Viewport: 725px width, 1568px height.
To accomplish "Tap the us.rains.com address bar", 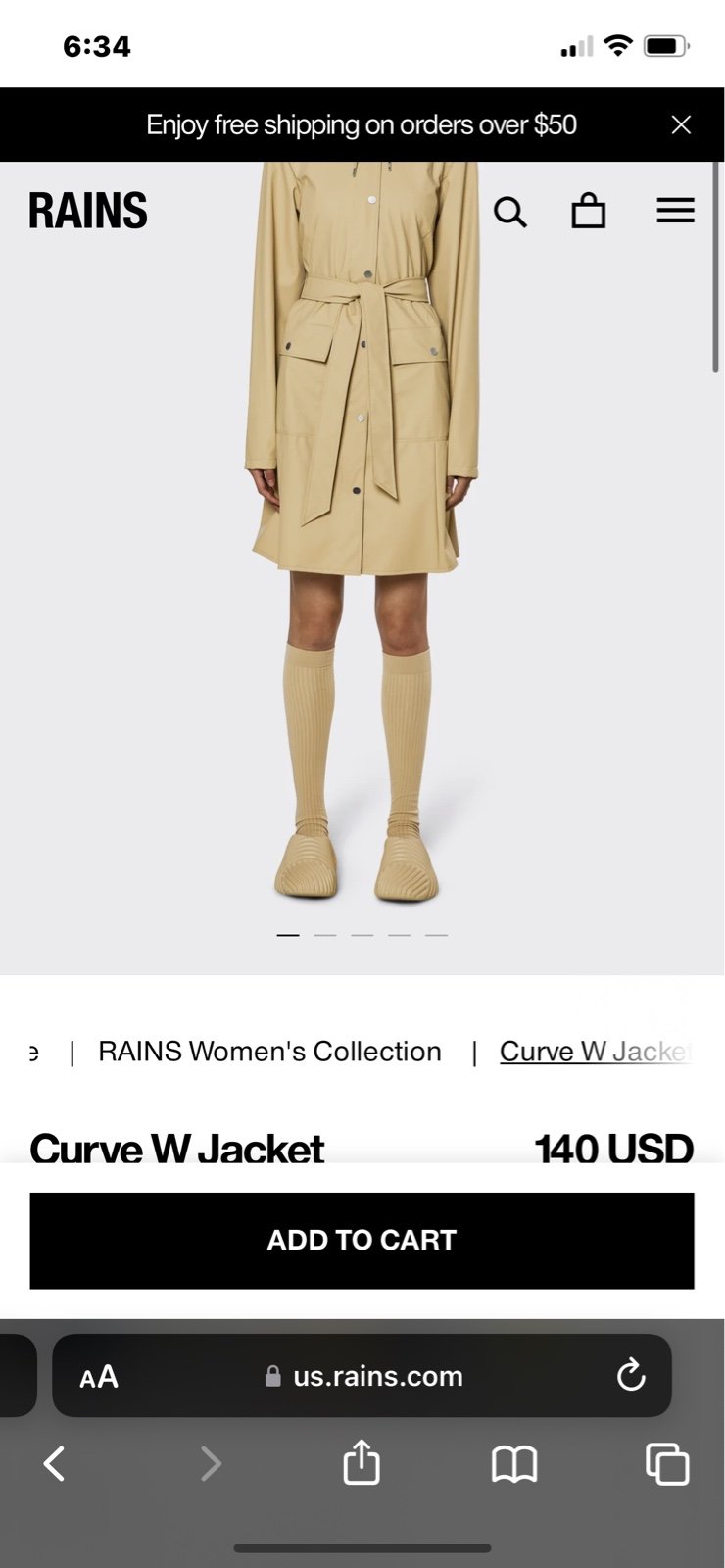I will [x=362, y=1375].
